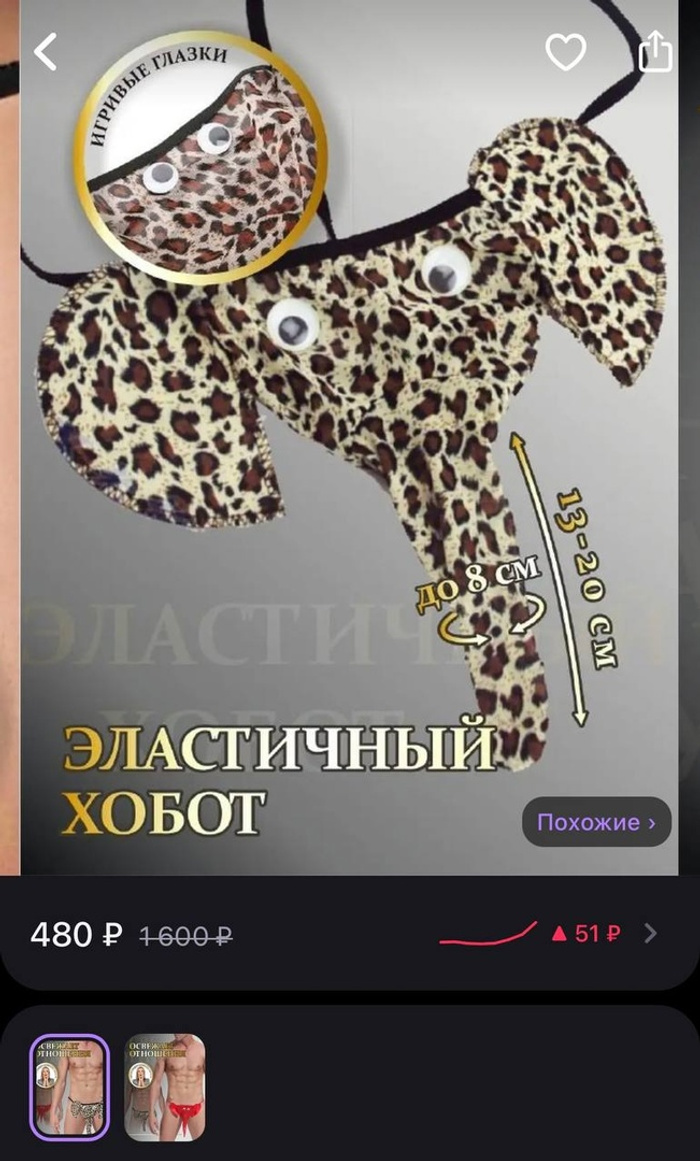Select the first leopard-print variant thumbnail
This screenshot has height=1161, width=700.
click(69, 1087)
